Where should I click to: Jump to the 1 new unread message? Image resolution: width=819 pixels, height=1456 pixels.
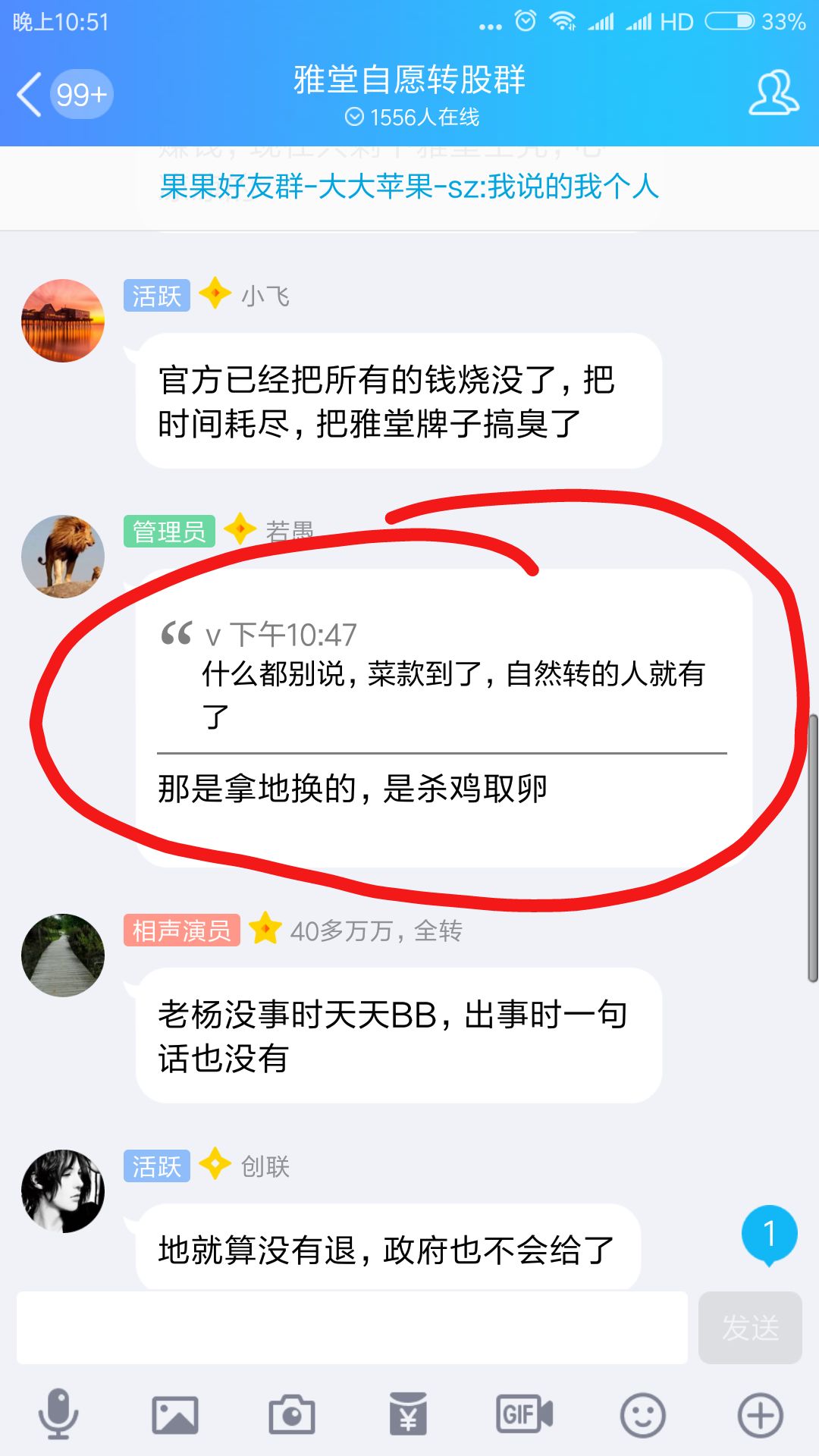coord(769,1235)
